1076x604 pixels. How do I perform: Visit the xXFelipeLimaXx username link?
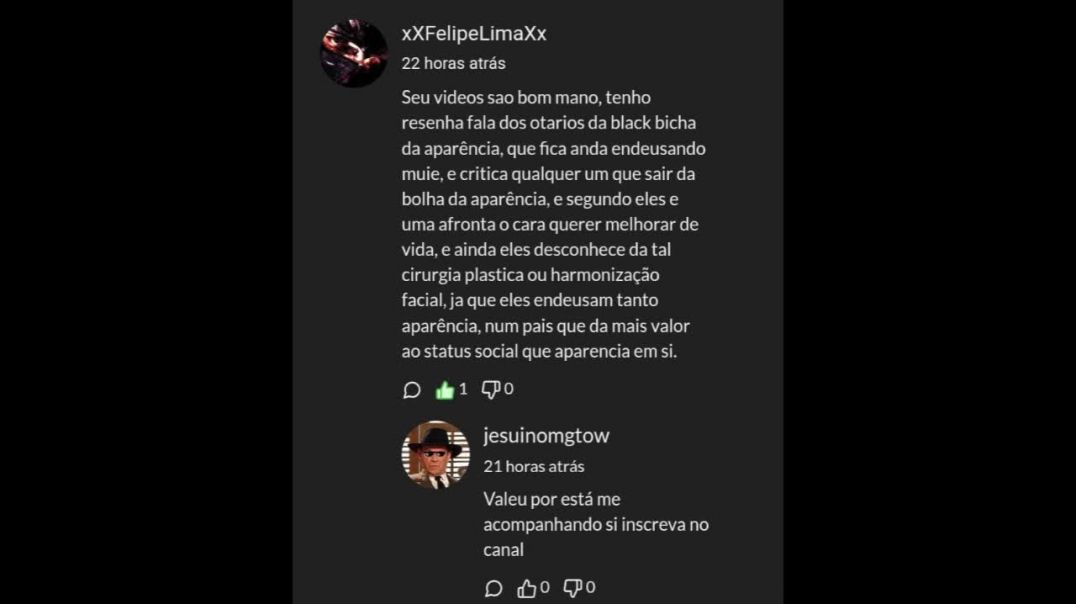click(474, 34)
